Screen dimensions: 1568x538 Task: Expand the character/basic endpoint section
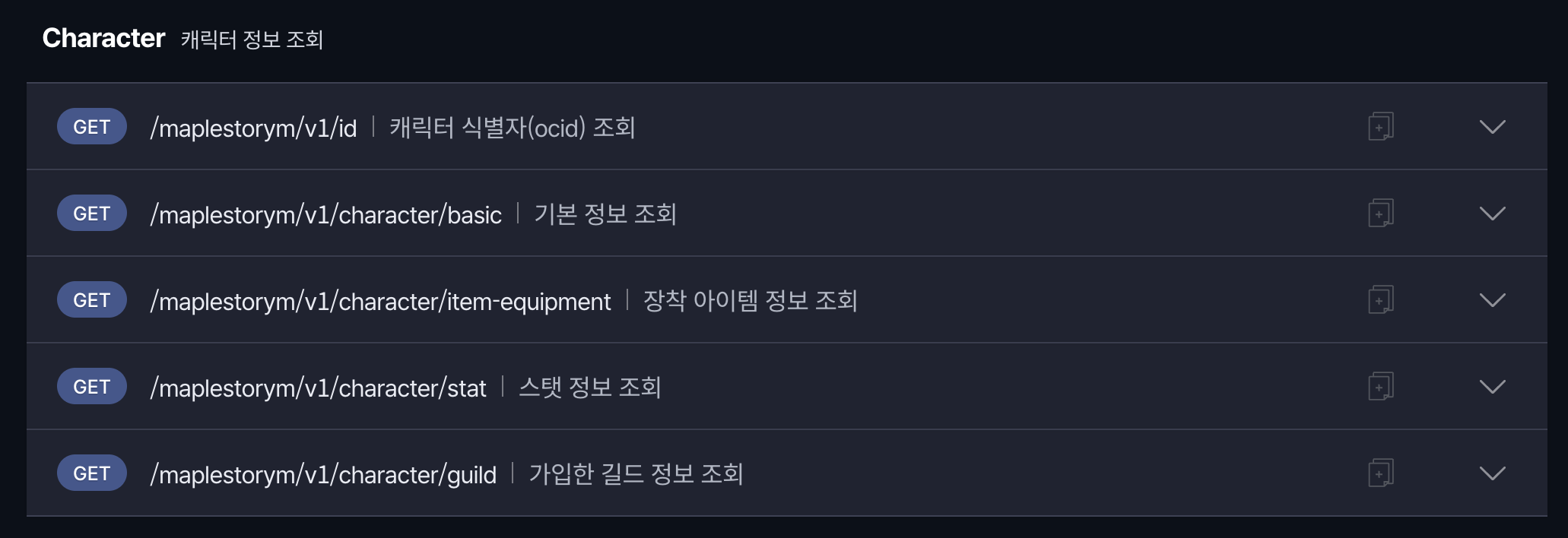coord(1492,214)
